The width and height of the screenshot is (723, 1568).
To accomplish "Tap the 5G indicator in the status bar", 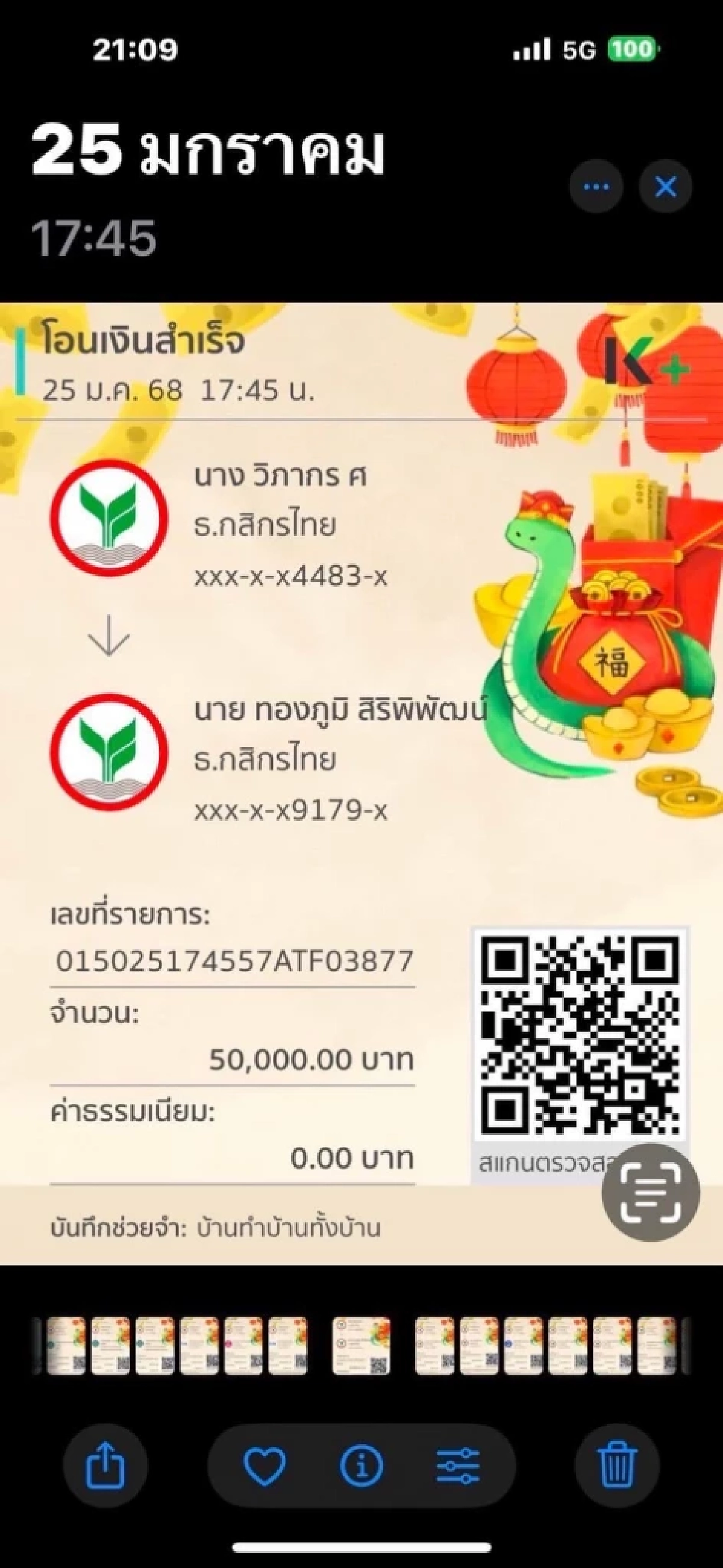I will click(578, 49).
